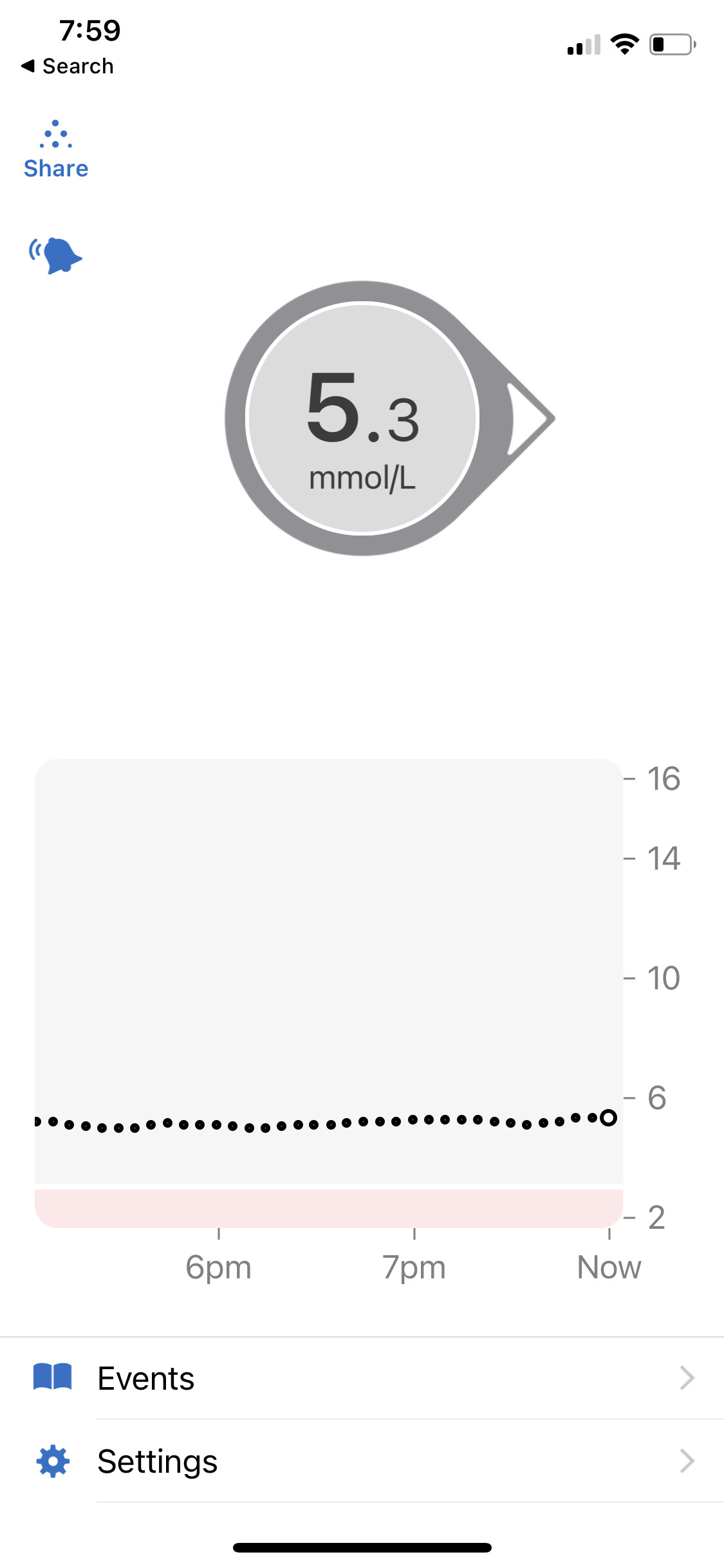Return to Search via back arrow
Image resolution: width=724 pixels, height=1568 pixels.
coord(67,66)
